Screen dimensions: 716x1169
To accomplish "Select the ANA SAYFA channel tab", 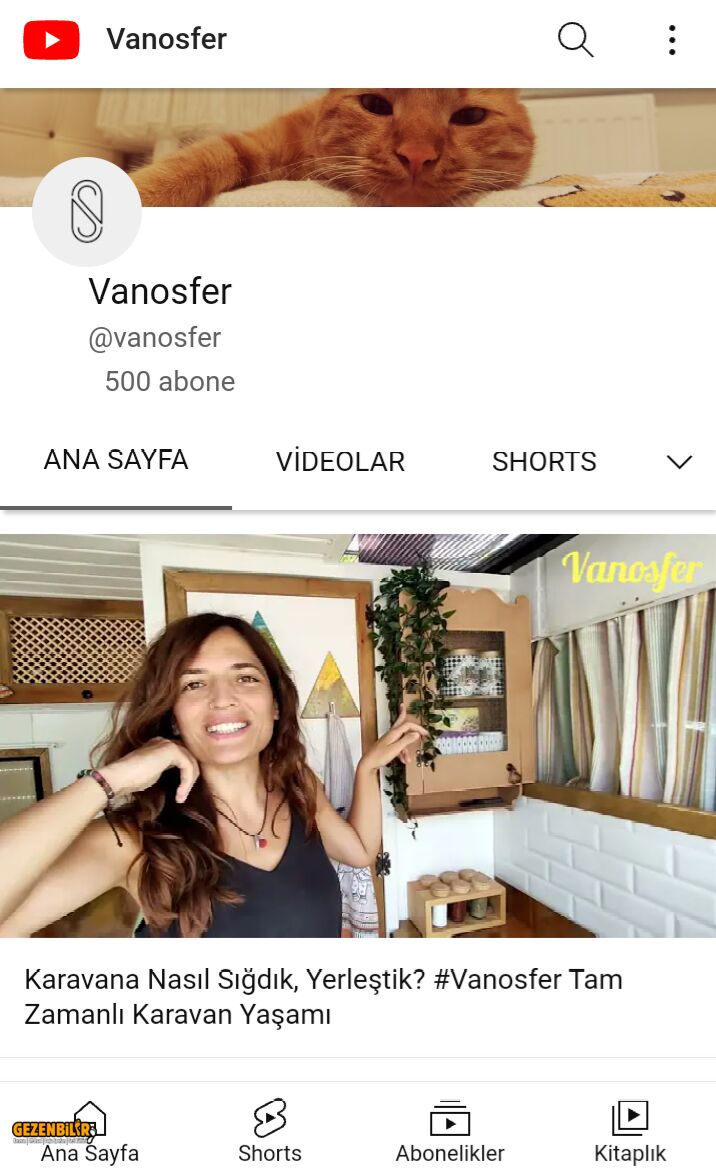I will coord(116,460).
